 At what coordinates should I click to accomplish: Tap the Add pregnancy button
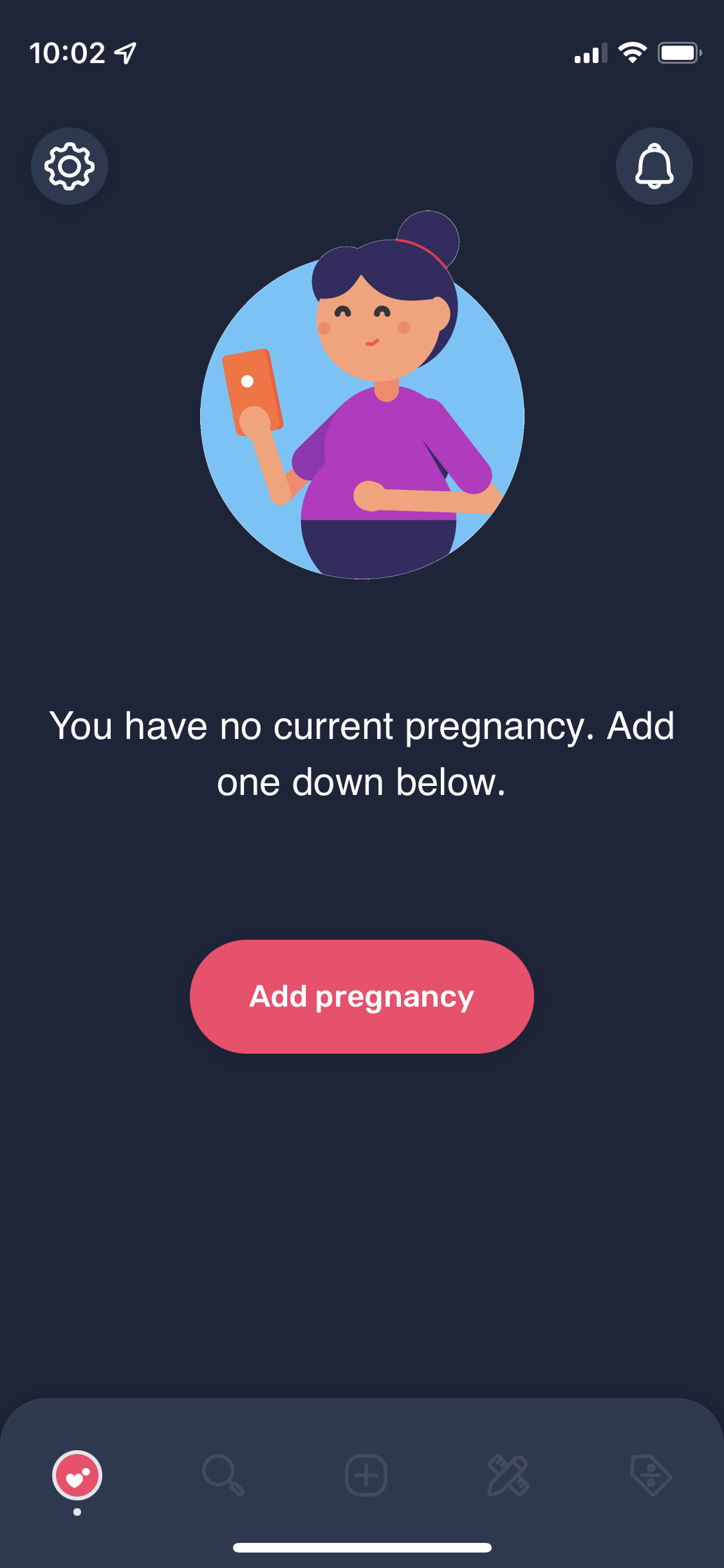pos(362,996)
